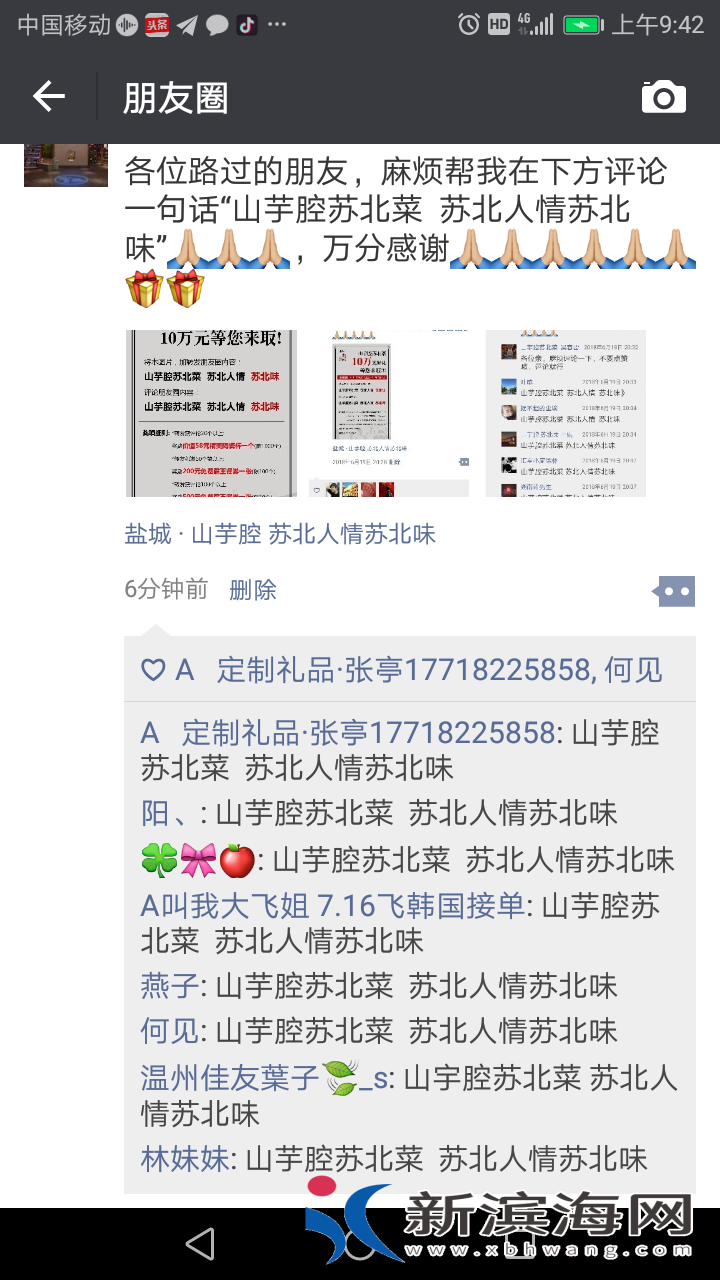View the first 10万元 poster image

(211, 413)
